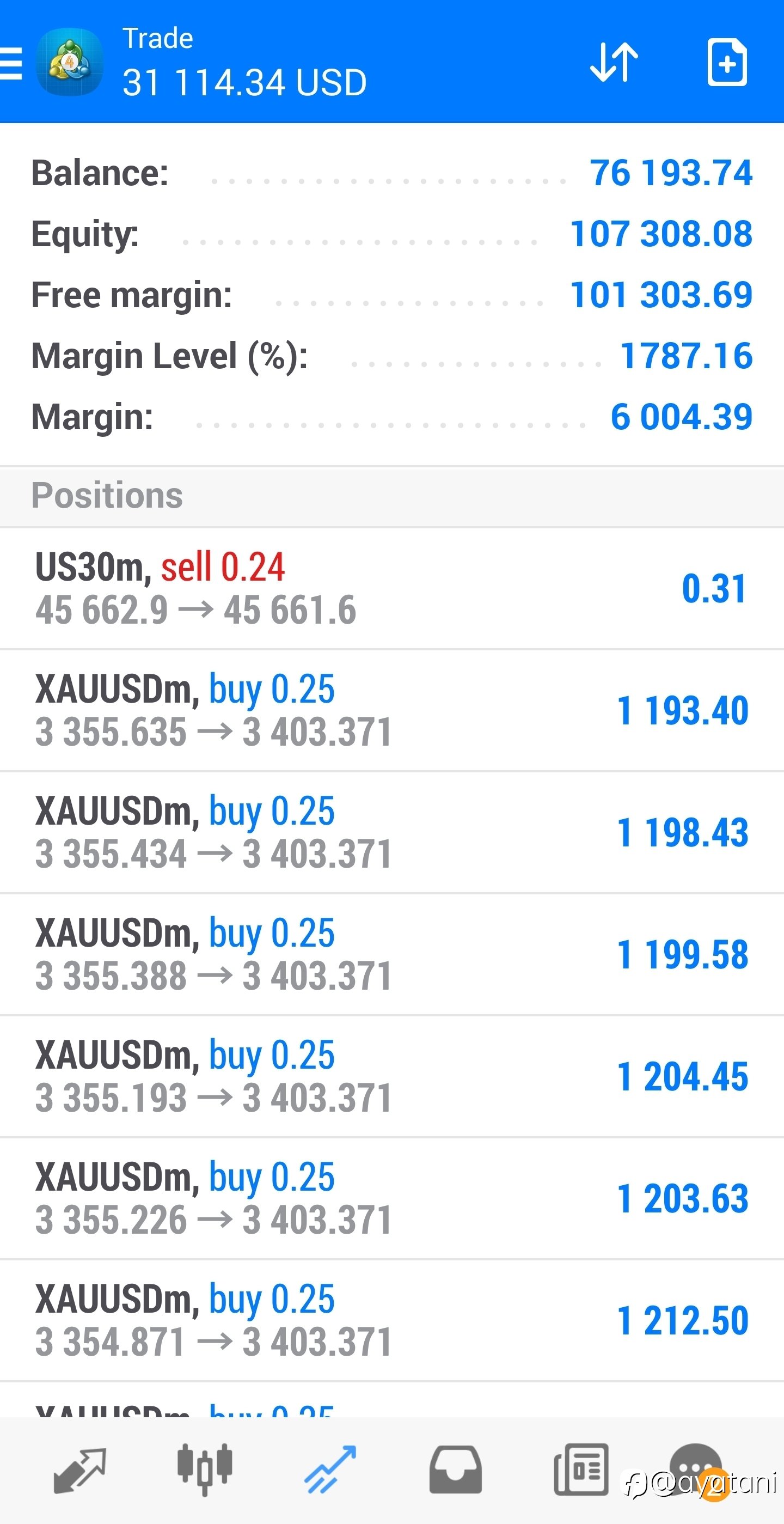Select XAUUSDm position with profit 1 204.45
The width and height of the screenshot is (784, 1524).
392,1076
